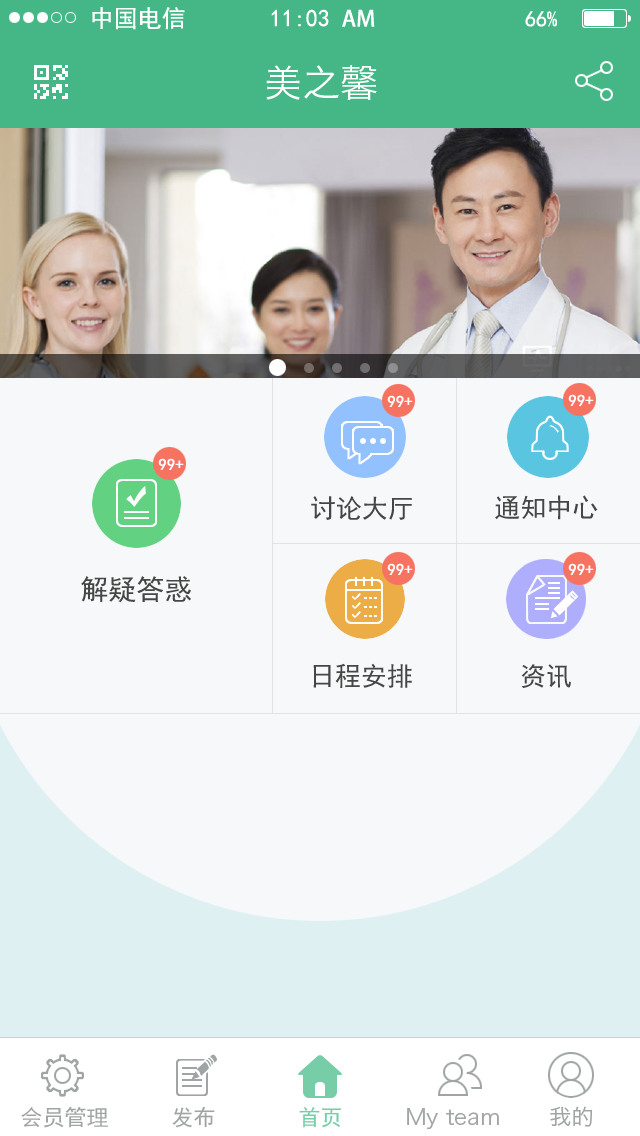Switch to 会员管理 tab
Viewport: 640px width, 1136px height.
tap(63, 1090)
